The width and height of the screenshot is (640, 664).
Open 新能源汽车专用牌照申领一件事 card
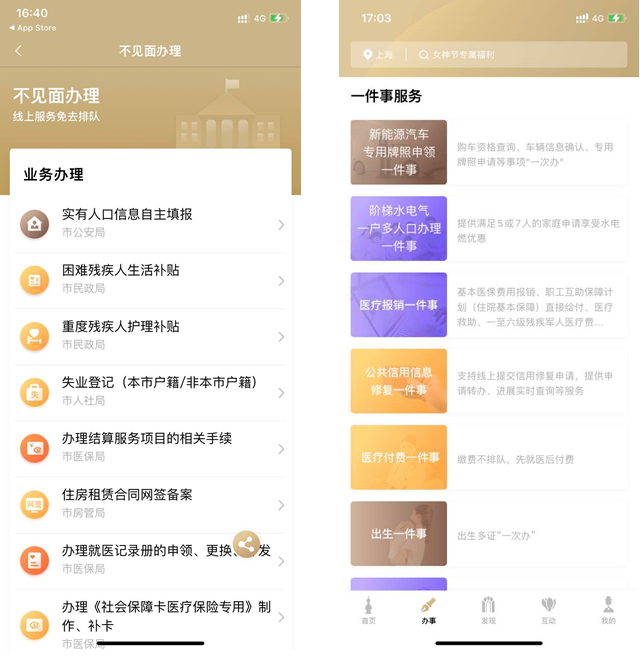(x=399, y=153)
